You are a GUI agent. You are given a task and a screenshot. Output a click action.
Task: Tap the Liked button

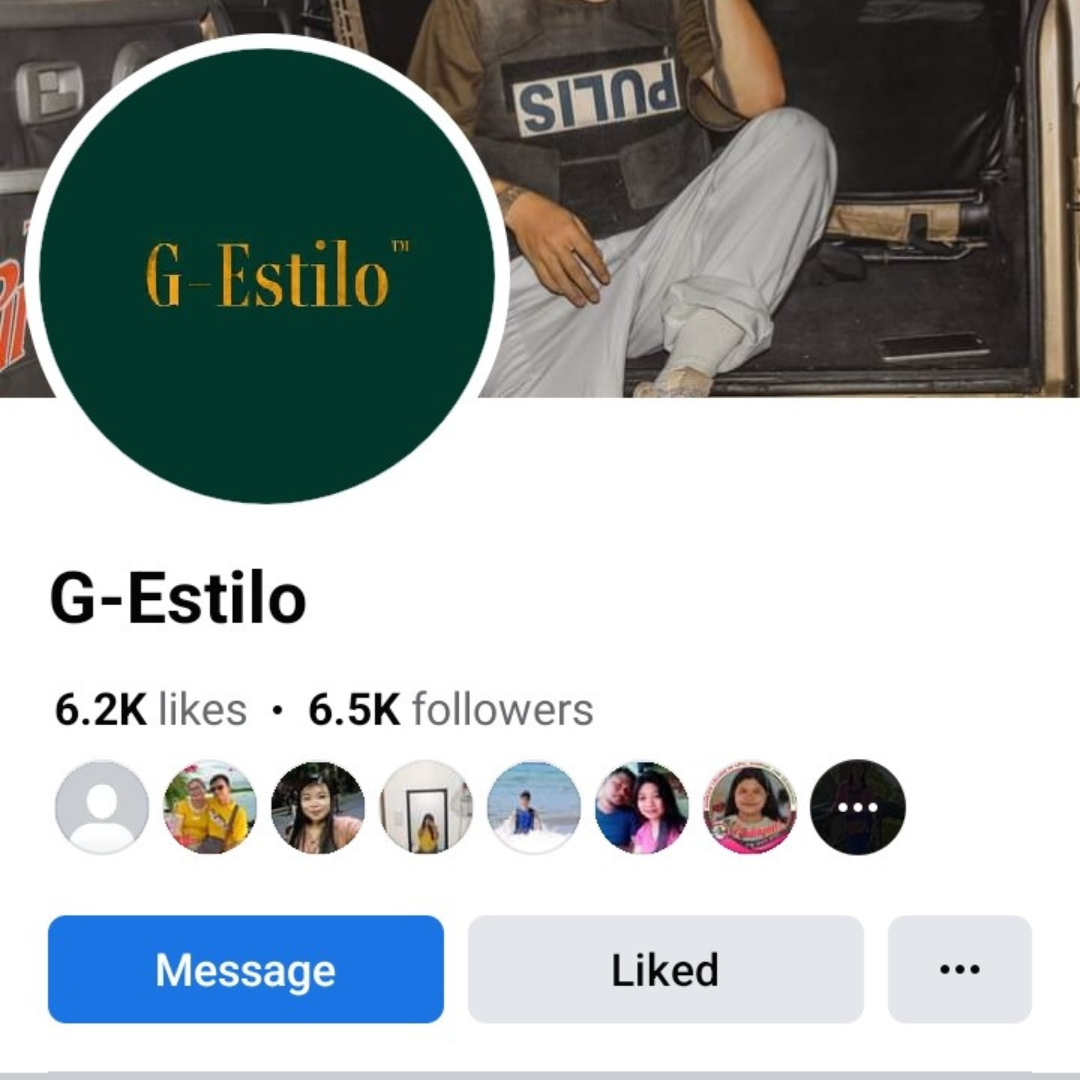665,969
